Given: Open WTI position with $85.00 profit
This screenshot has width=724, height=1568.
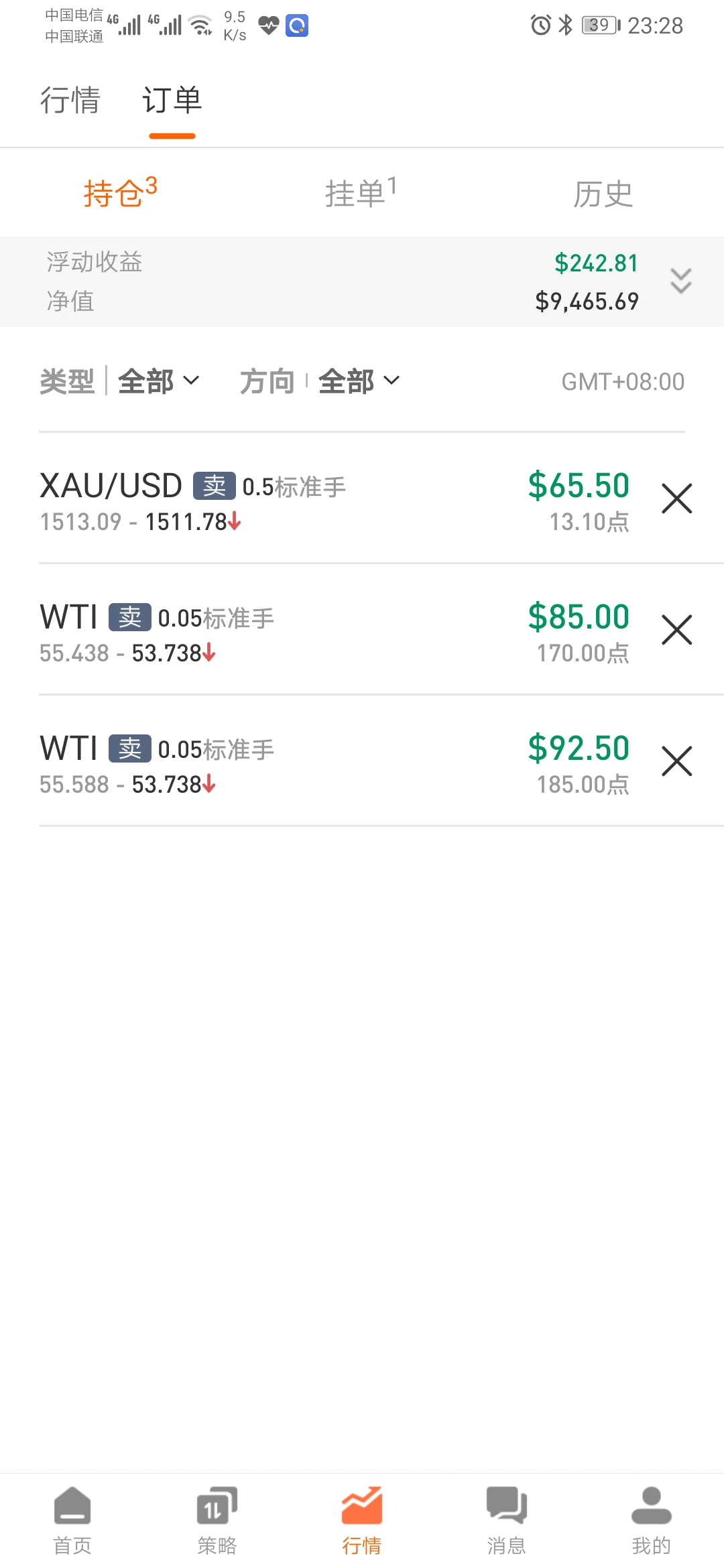Looking at the screenshot, I should (335, 630).
